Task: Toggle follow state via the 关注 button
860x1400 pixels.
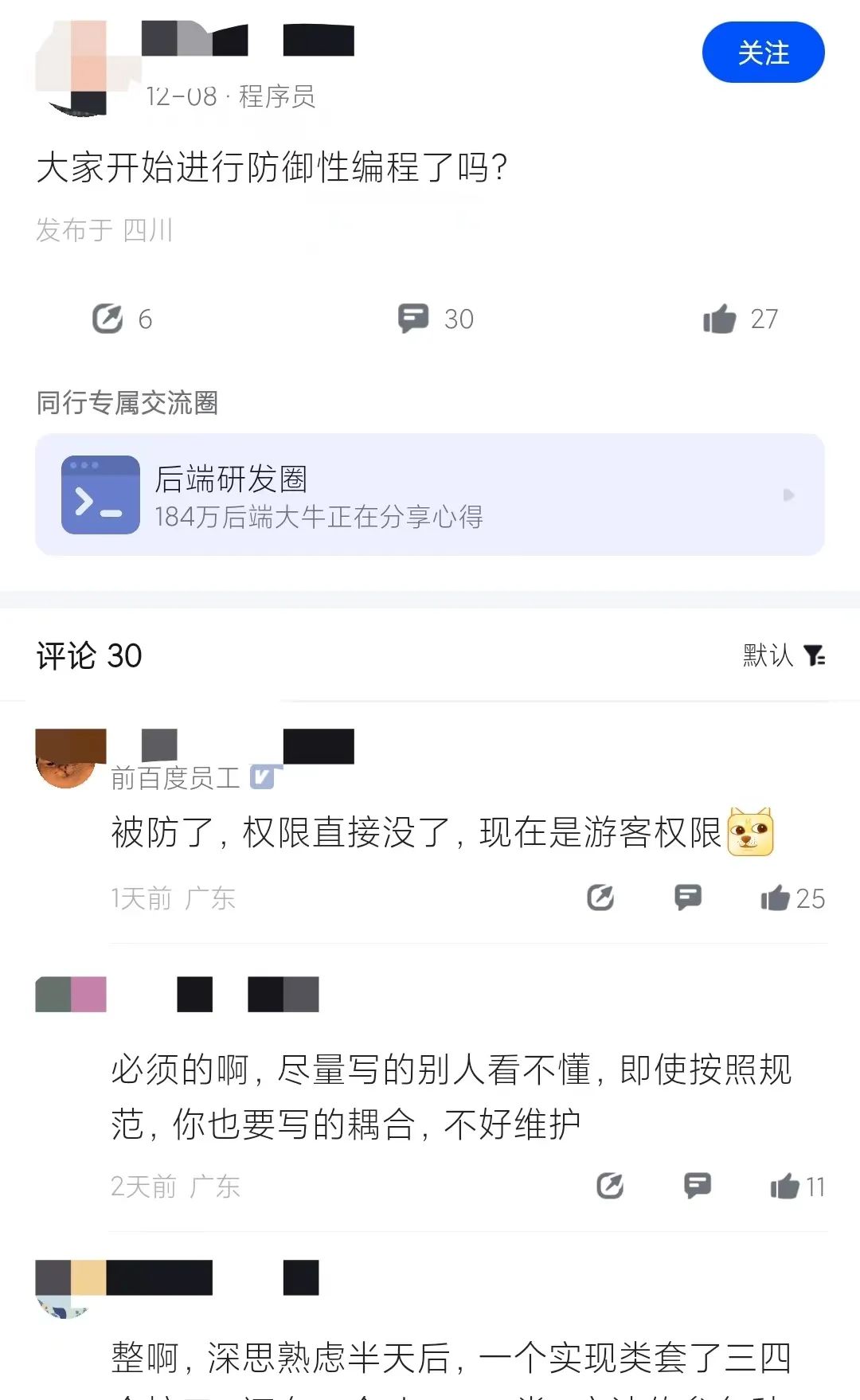Action: pyautogui.click(x=762, y=53)
